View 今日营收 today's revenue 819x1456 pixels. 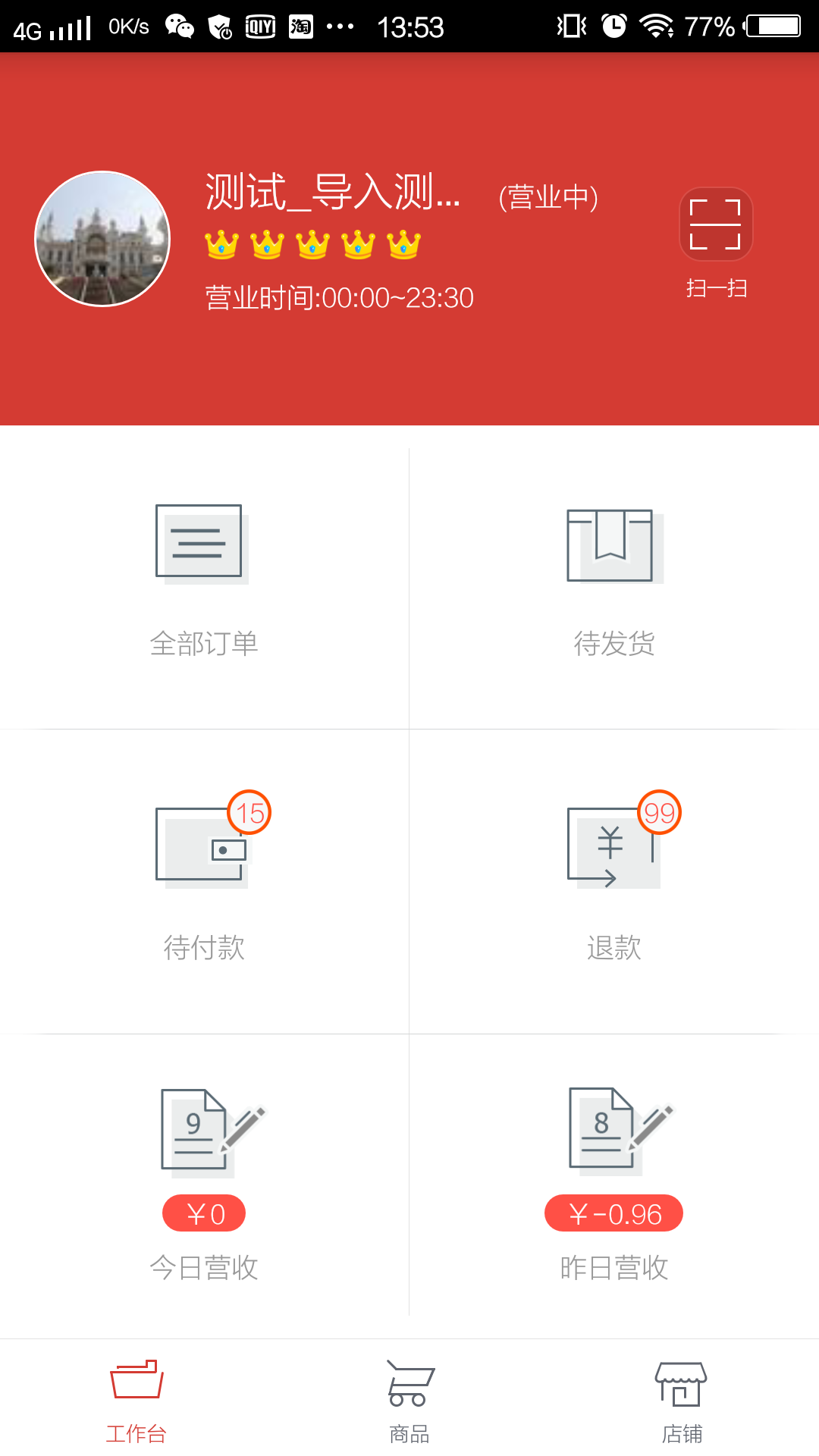click(x=203, y=1183)
